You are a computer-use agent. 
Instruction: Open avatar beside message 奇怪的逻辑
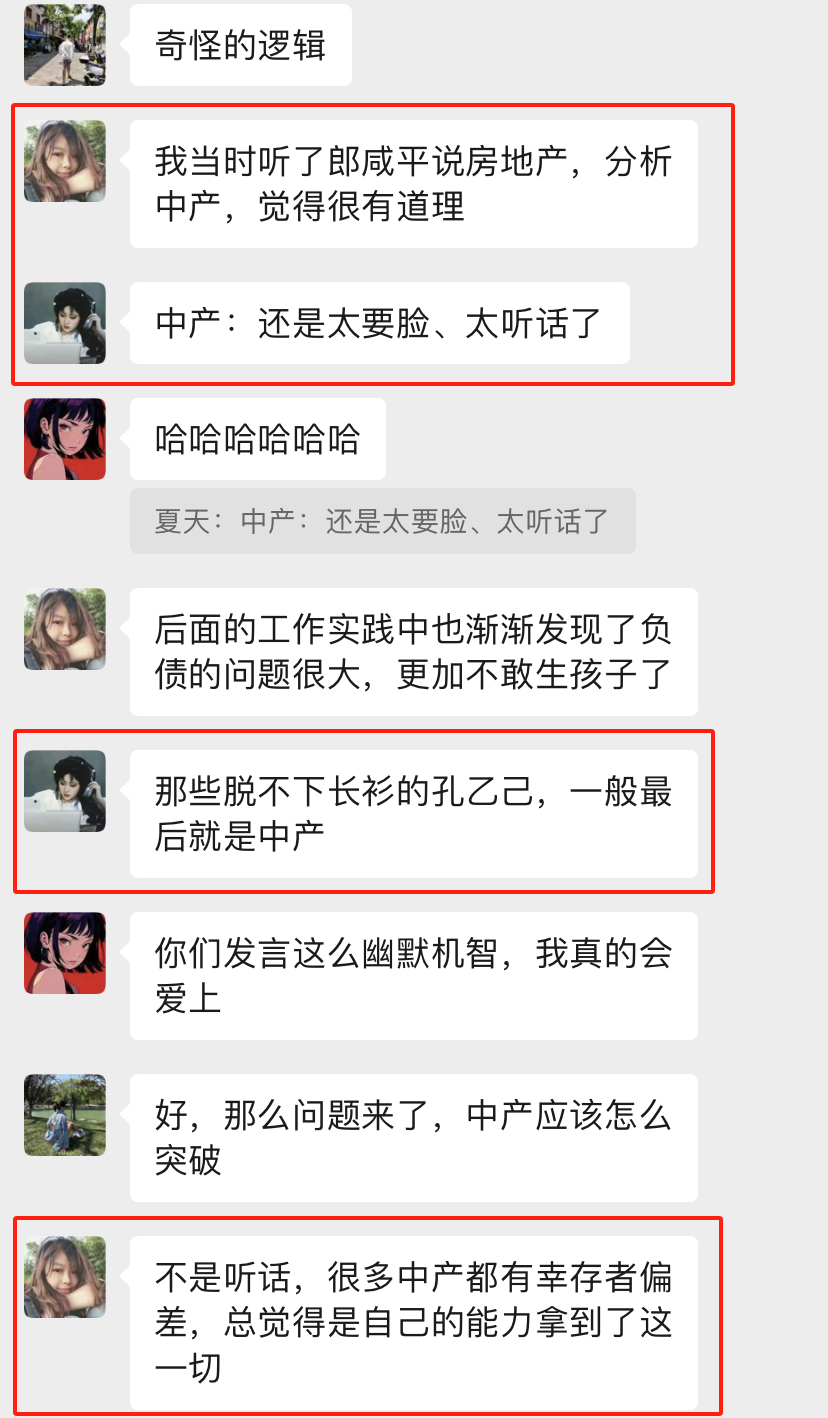click(65, 45)
